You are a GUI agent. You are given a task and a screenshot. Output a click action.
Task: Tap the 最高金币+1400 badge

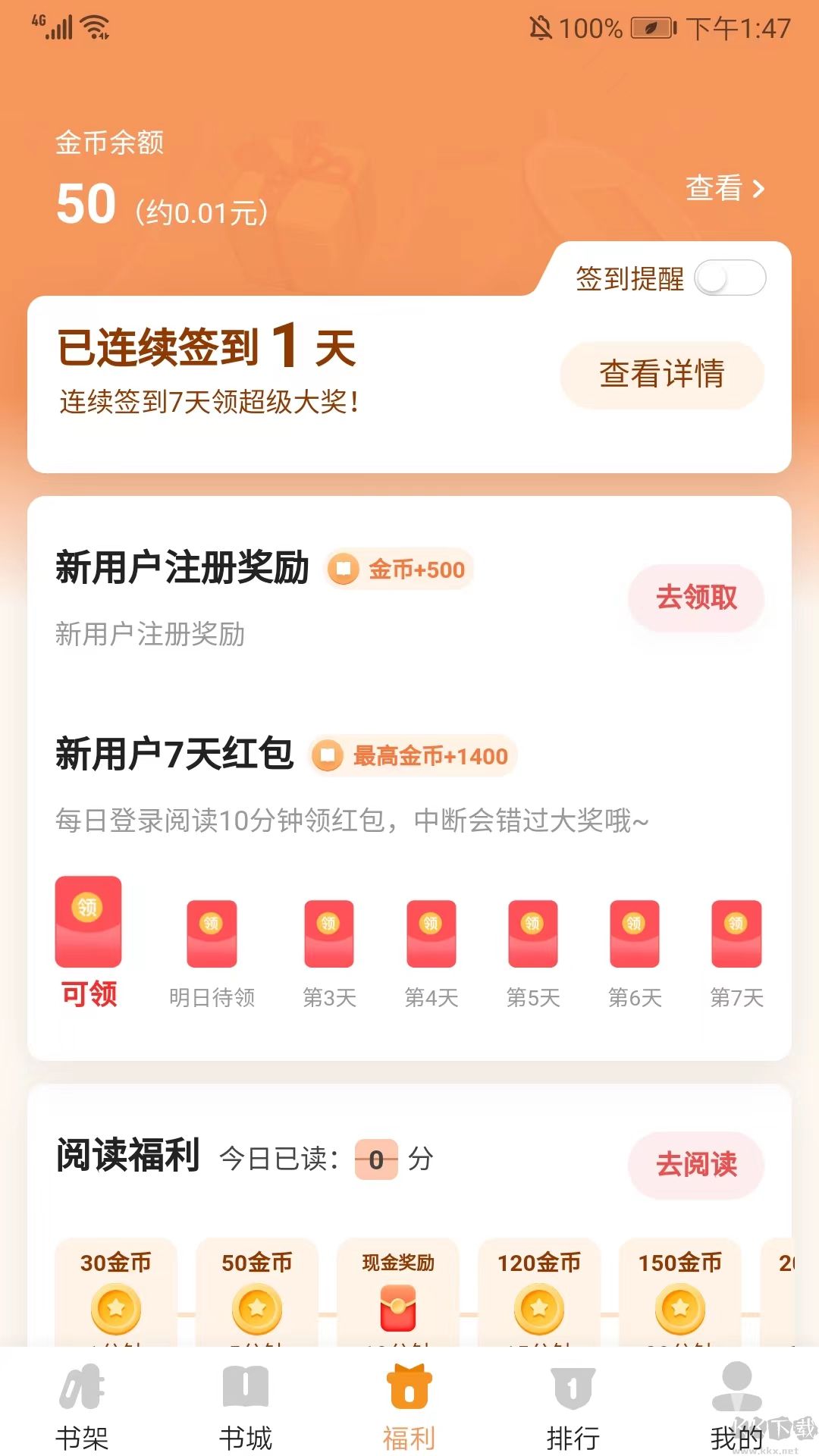(x=412, y=756)
